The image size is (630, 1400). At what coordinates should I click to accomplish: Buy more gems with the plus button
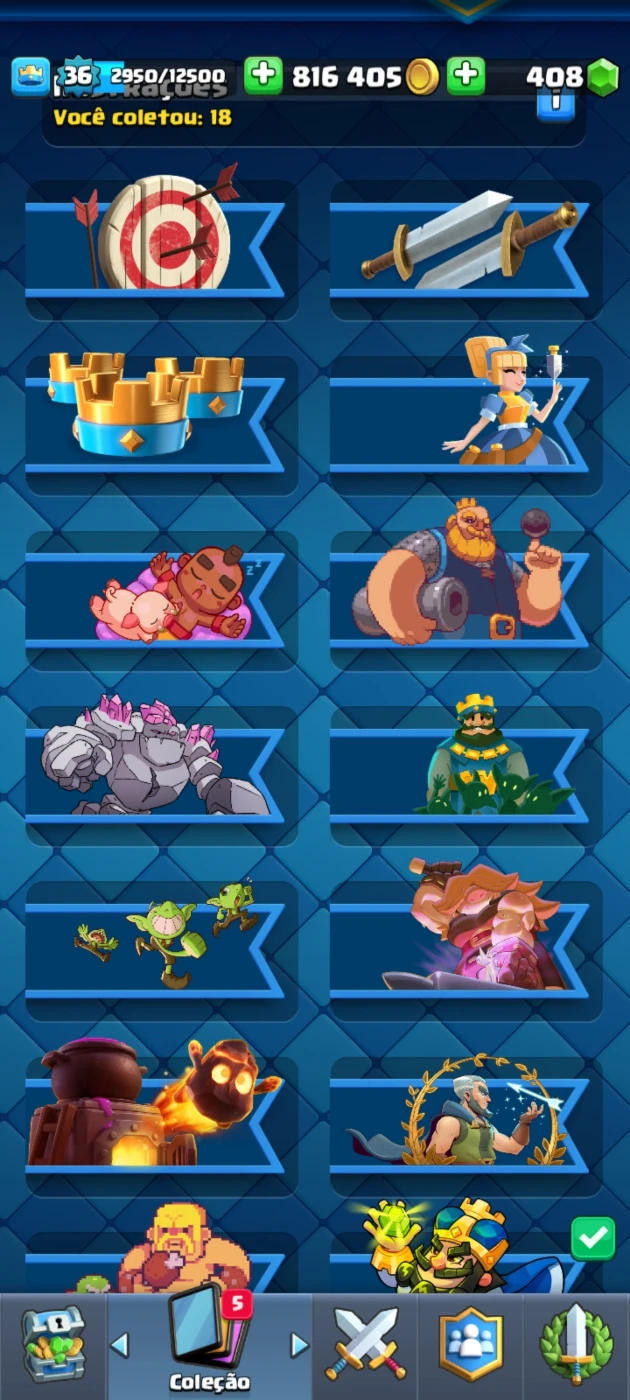coord(466,76)
